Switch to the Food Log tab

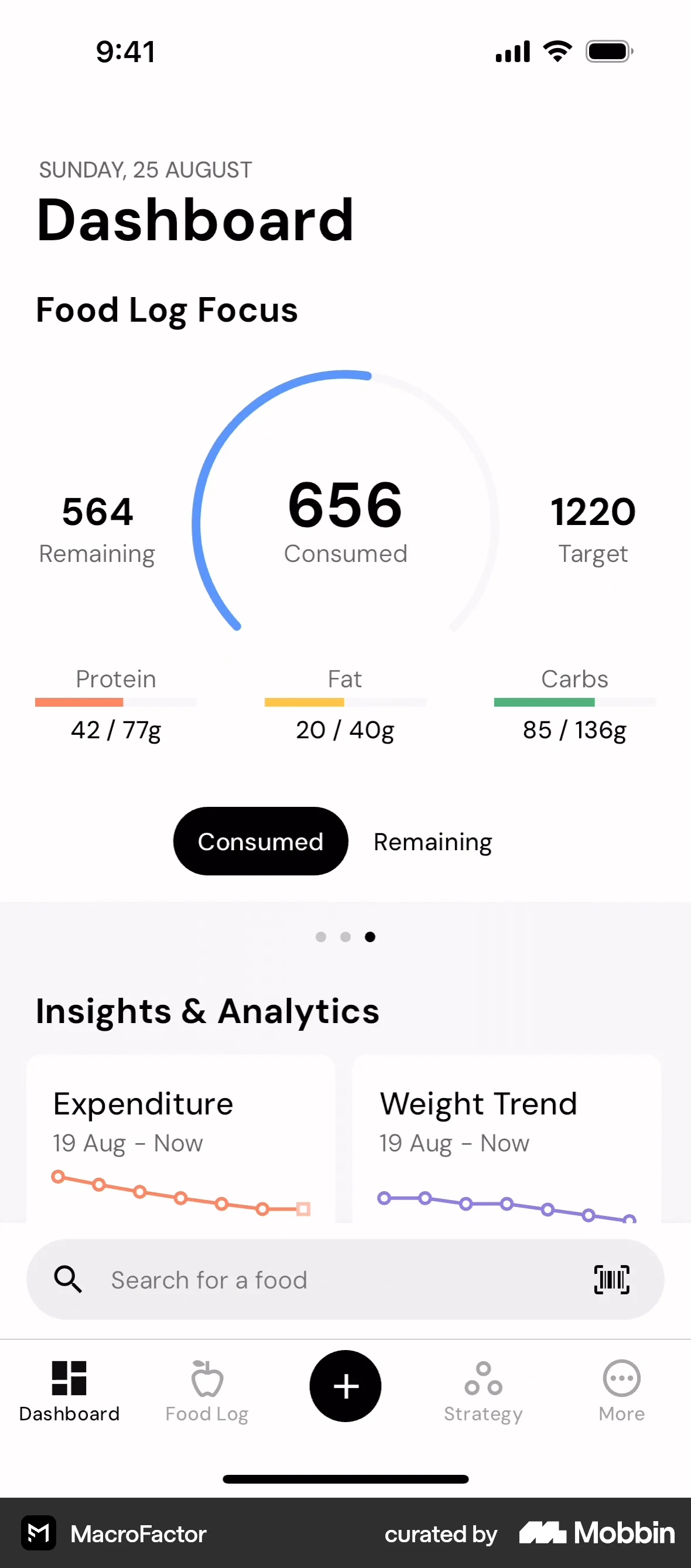[207, 1391]
